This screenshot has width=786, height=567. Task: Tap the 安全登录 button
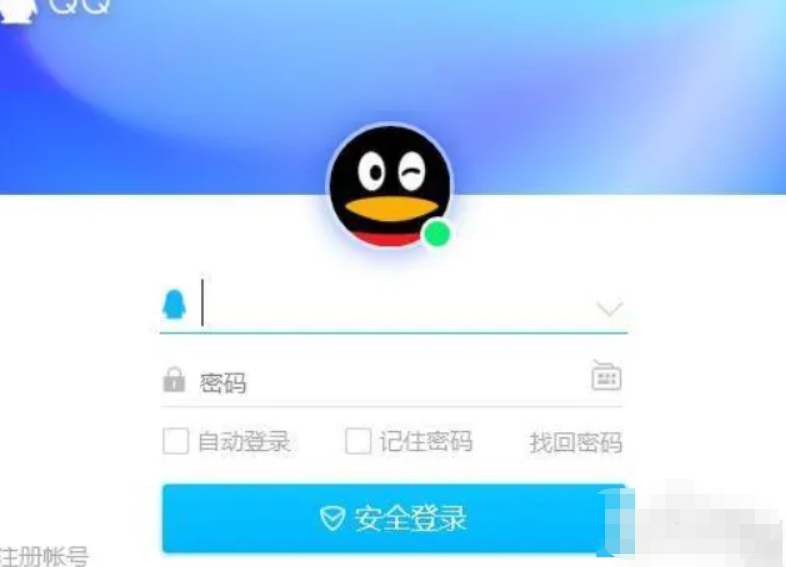[x=394, y=517]
